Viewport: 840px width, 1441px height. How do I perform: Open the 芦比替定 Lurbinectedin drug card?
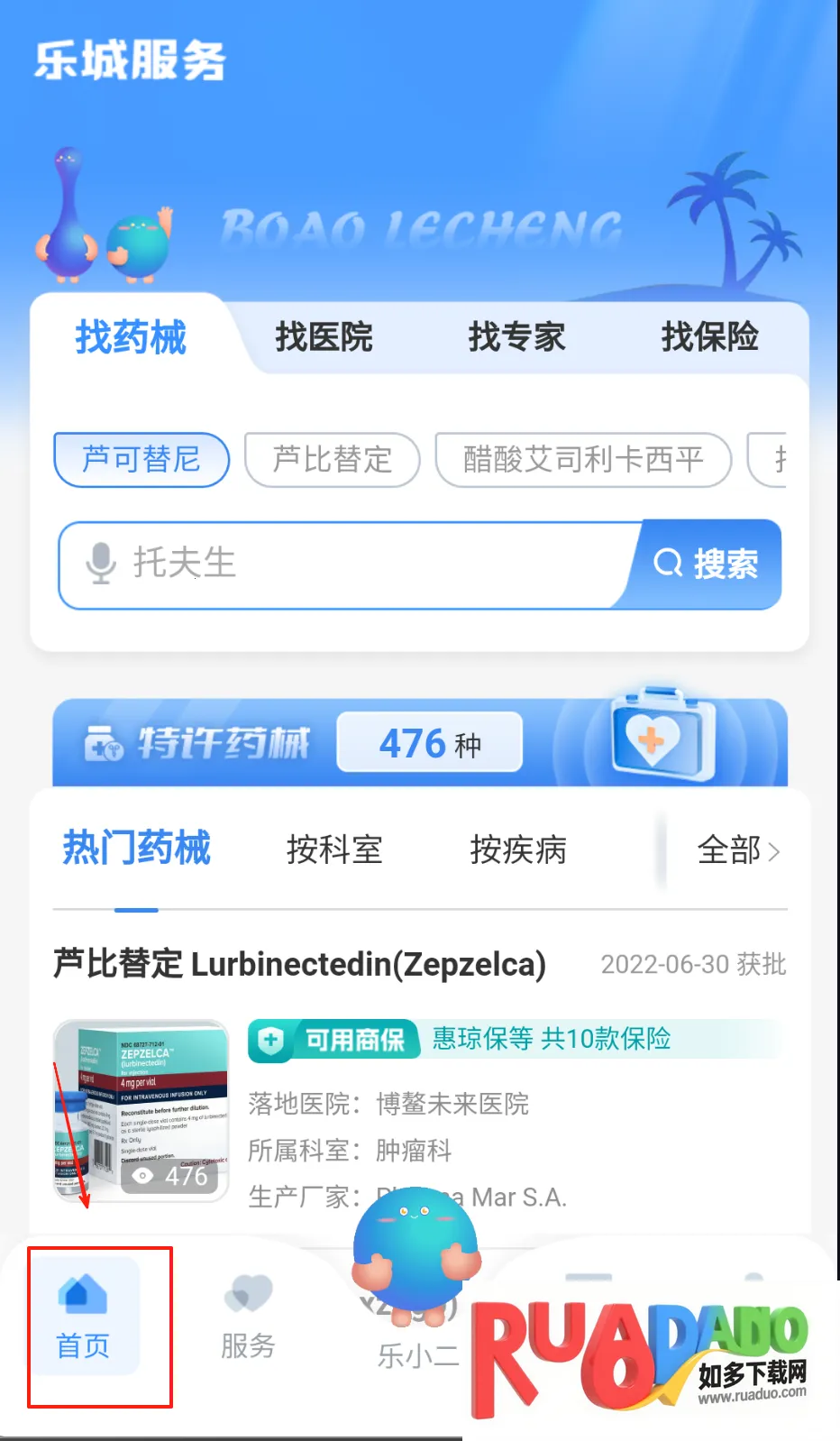299,964
